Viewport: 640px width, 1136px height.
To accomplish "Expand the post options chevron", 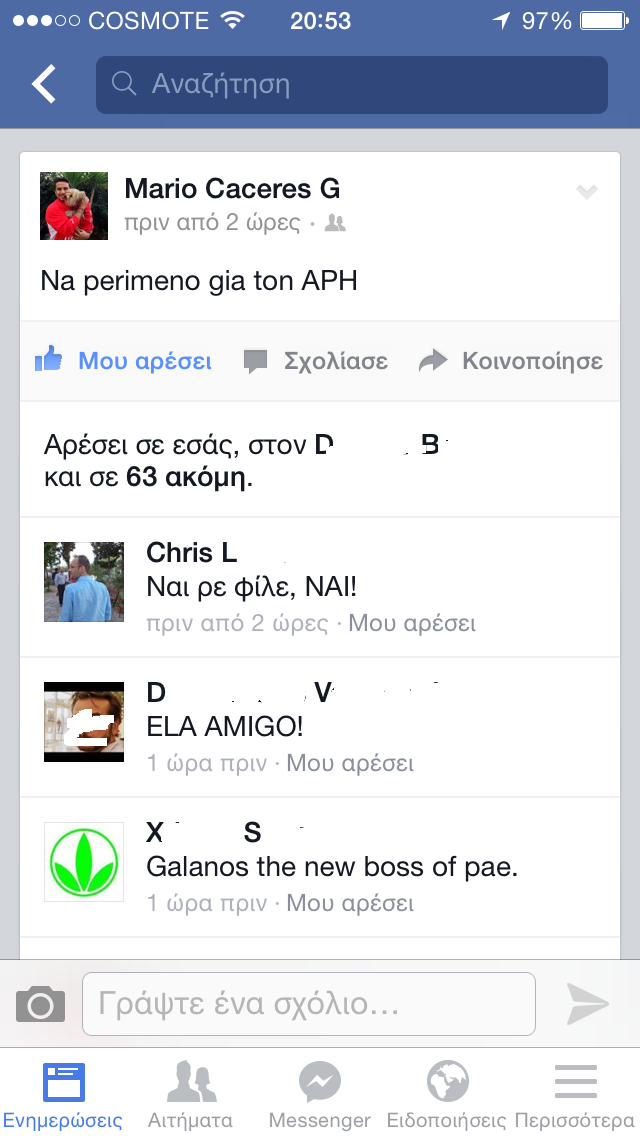I will point(587,192).
